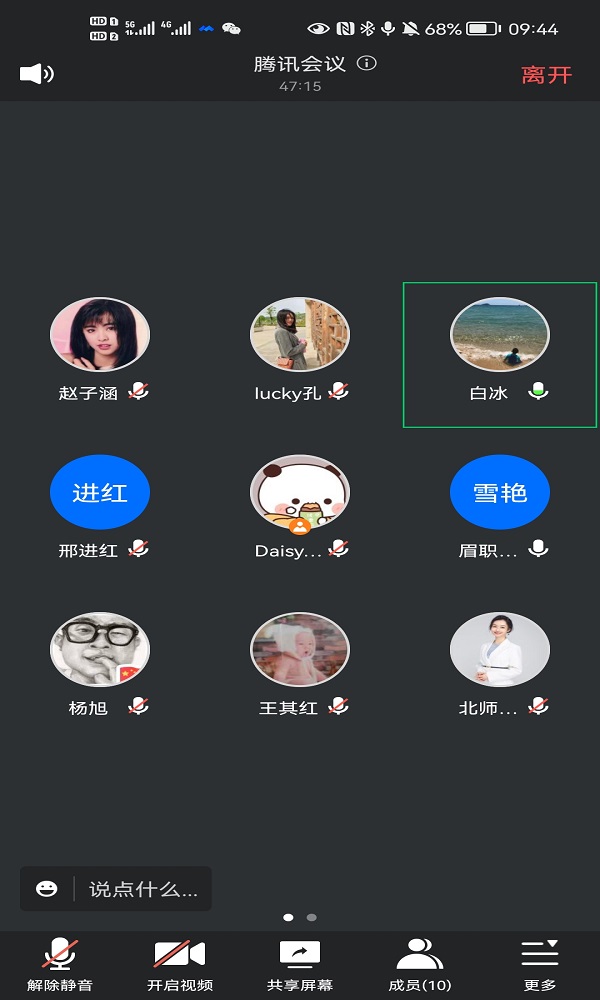This screenshot has width=600, height=1000.
Task: Open the 成员(10) members list
Action: click(x=420, y=965)
